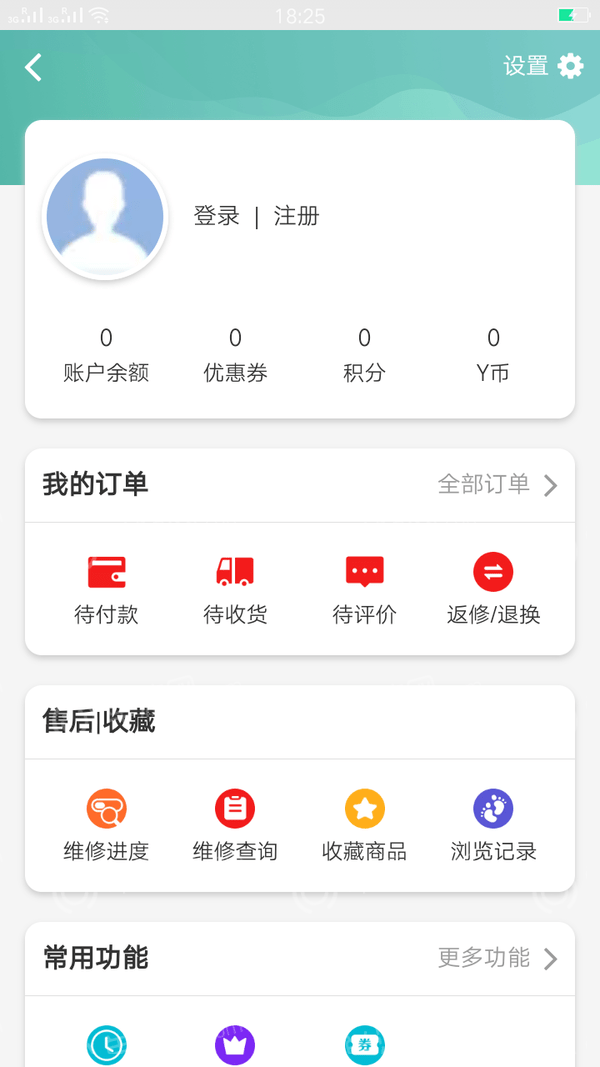View 全部订单 all orders
Image resolution: width=600 pixels, height=1067 pixels.
(x=497, y=485)
